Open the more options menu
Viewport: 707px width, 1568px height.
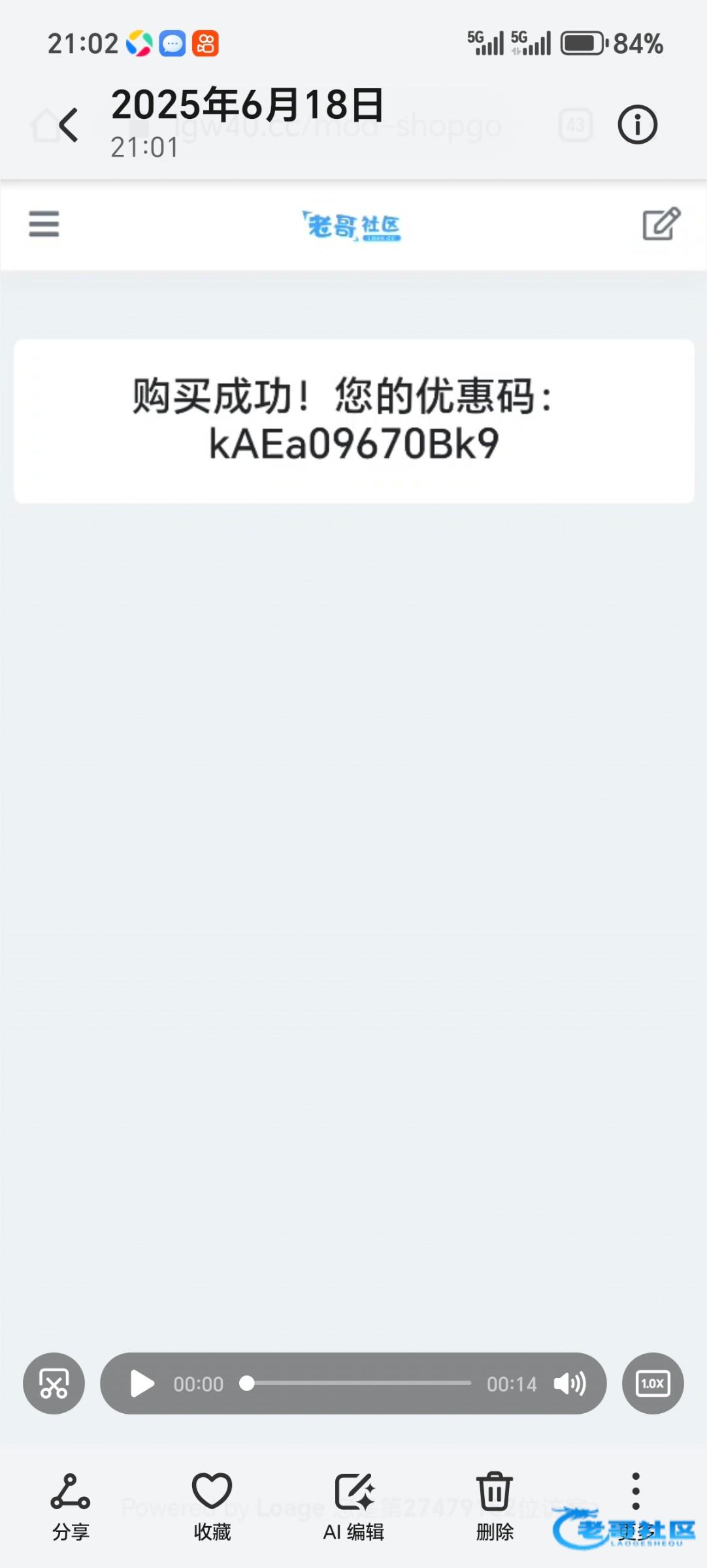pyautogui.click(x=636, y=1492)
